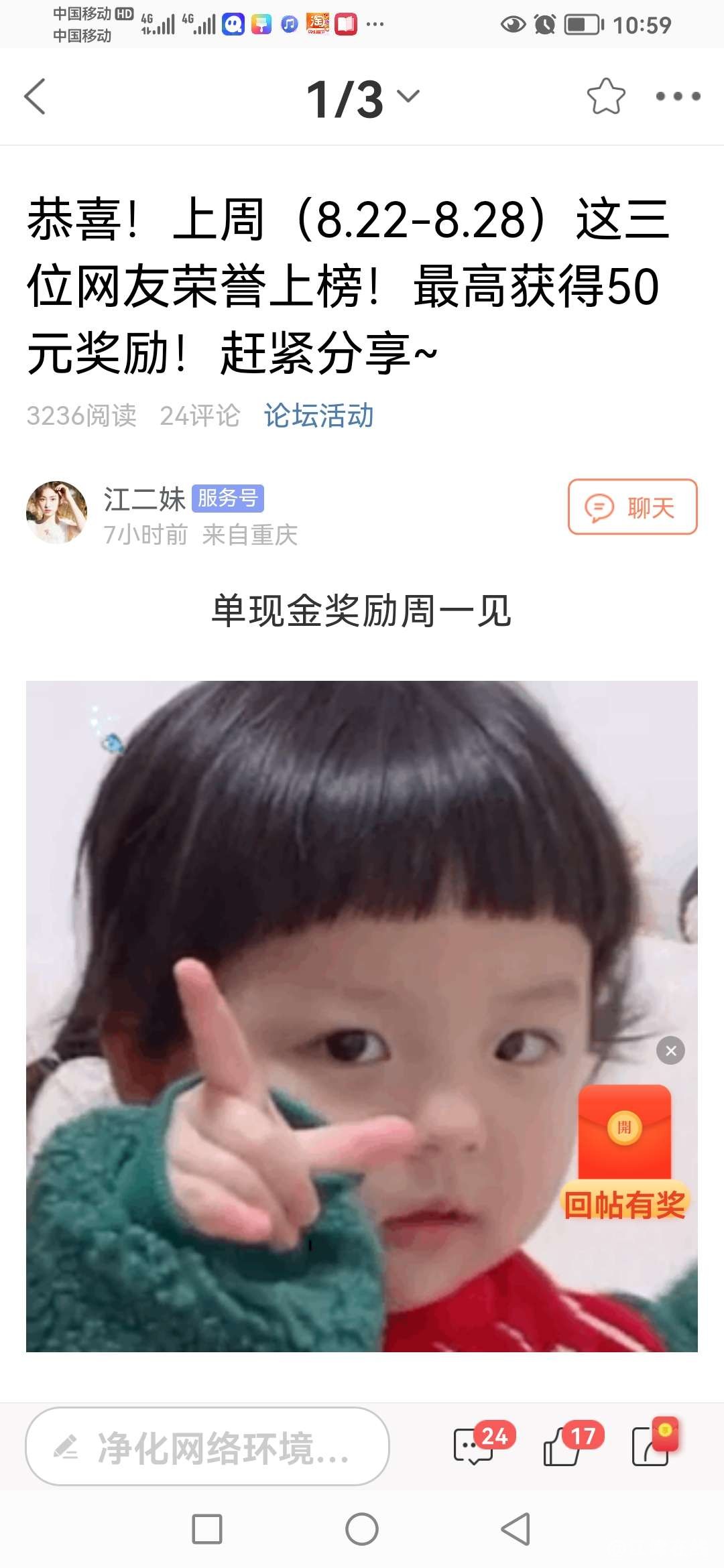This screenshot has width=724, height=1568.
Task: Open the 论坛活动 category link
Action: 318,416
